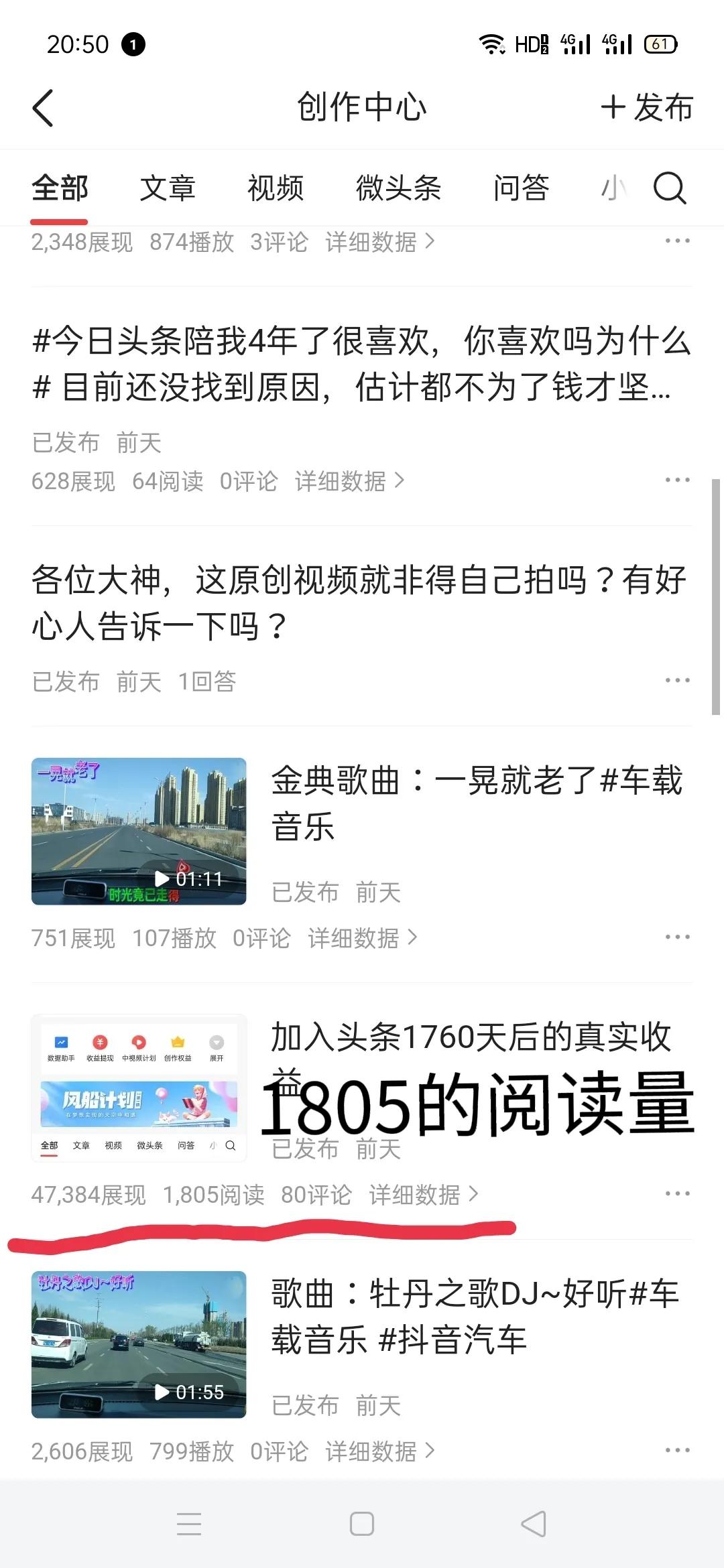Open overflow menu for the 金典歌曲 video

677,937
